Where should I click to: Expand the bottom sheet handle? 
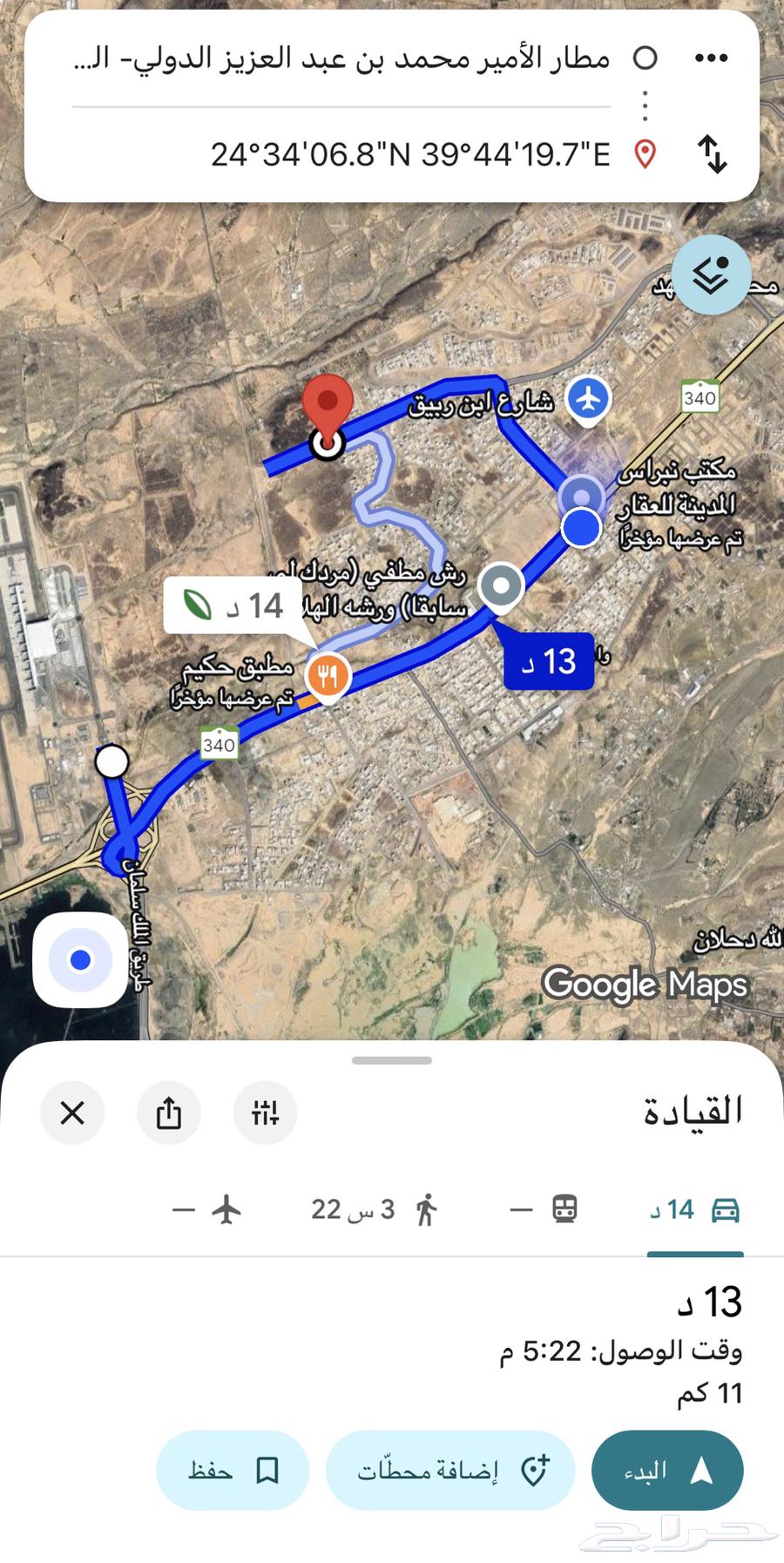(392, 1060)
